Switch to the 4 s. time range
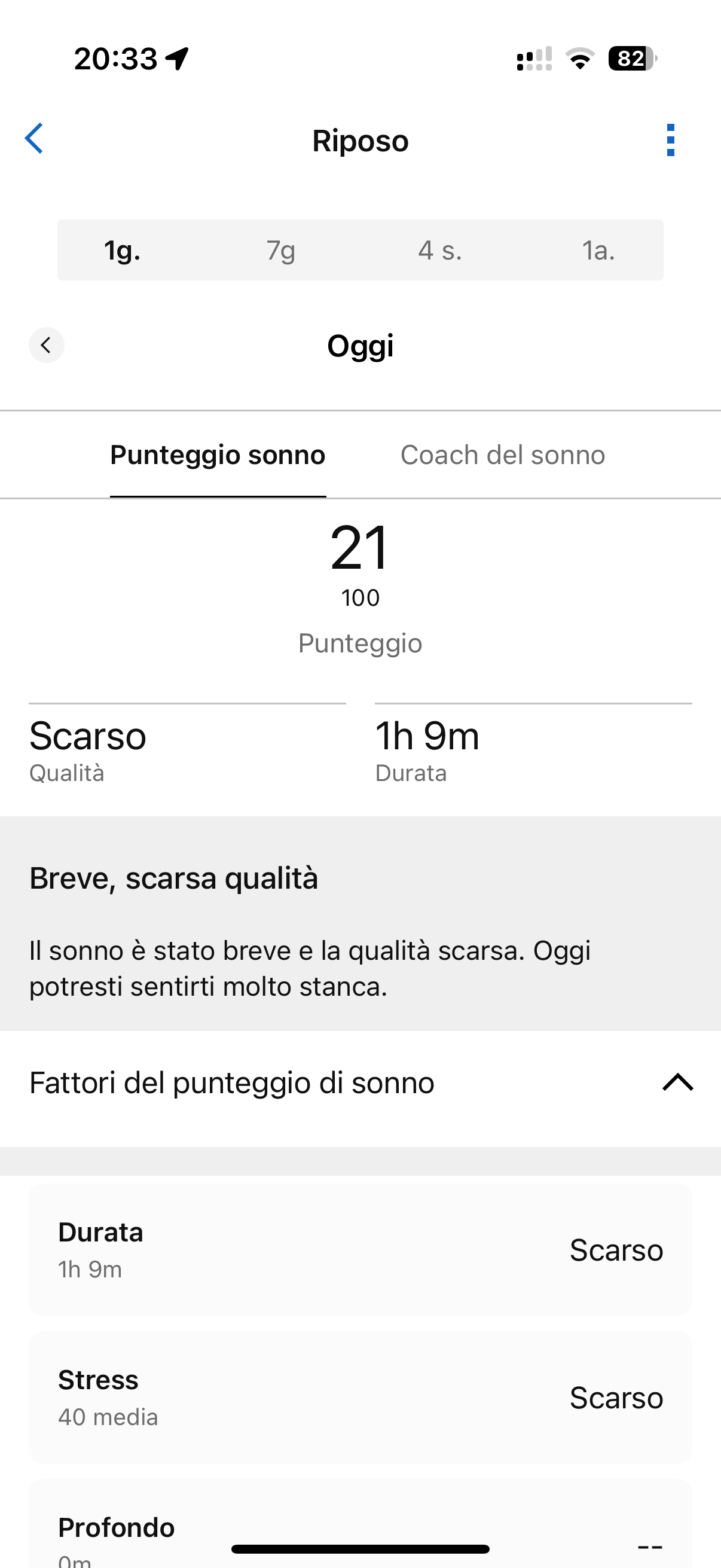Viewport: 721px width, 1568px height. [440, 250]
